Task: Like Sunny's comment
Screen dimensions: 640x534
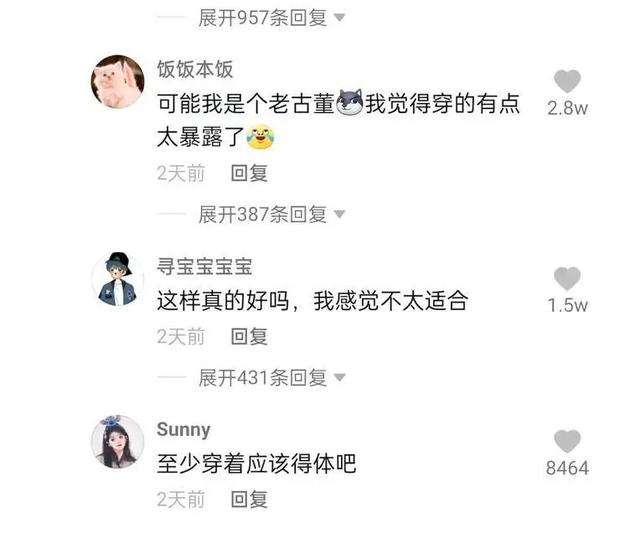Action: pos(567,442)
